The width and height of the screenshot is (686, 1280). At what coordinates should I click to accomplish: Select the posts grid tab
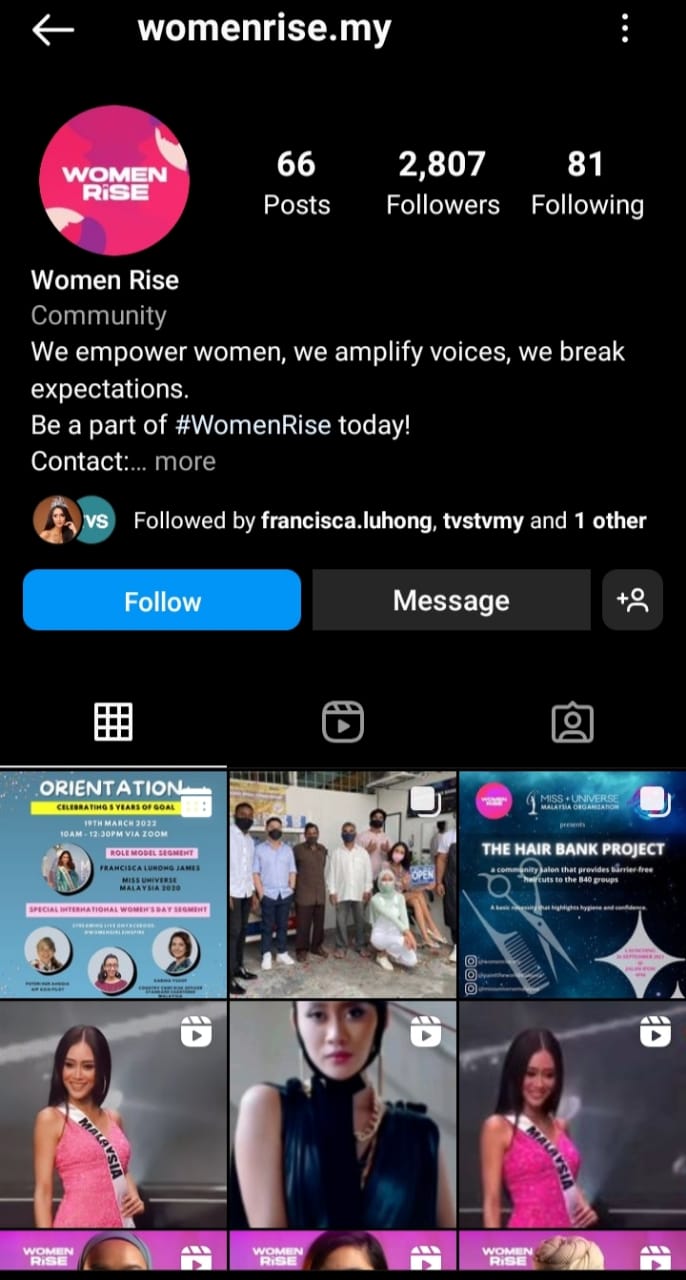[x=113, y=721]
